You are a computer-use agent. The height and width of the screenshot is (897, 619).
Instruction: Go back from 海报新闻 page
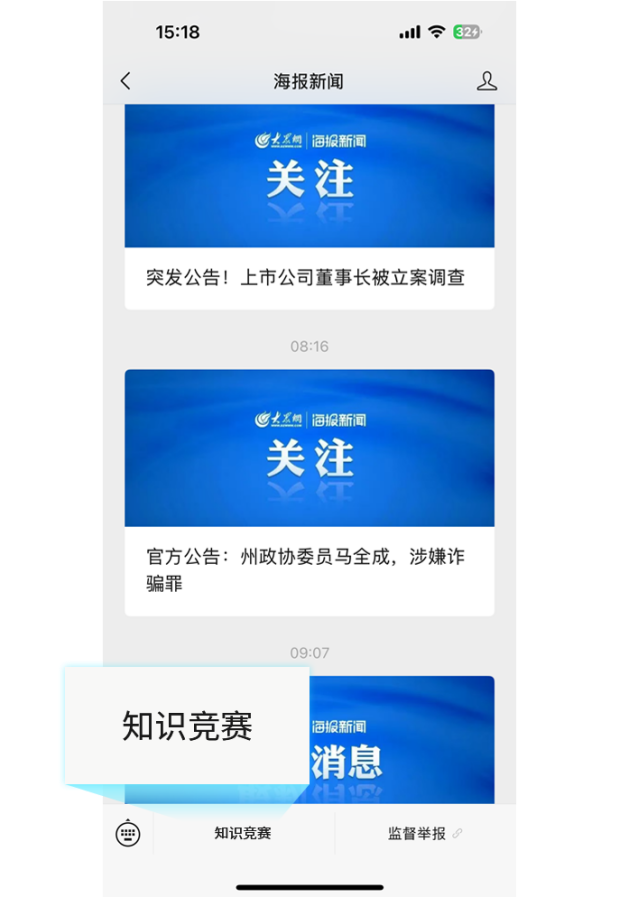[x=126, y=82]
